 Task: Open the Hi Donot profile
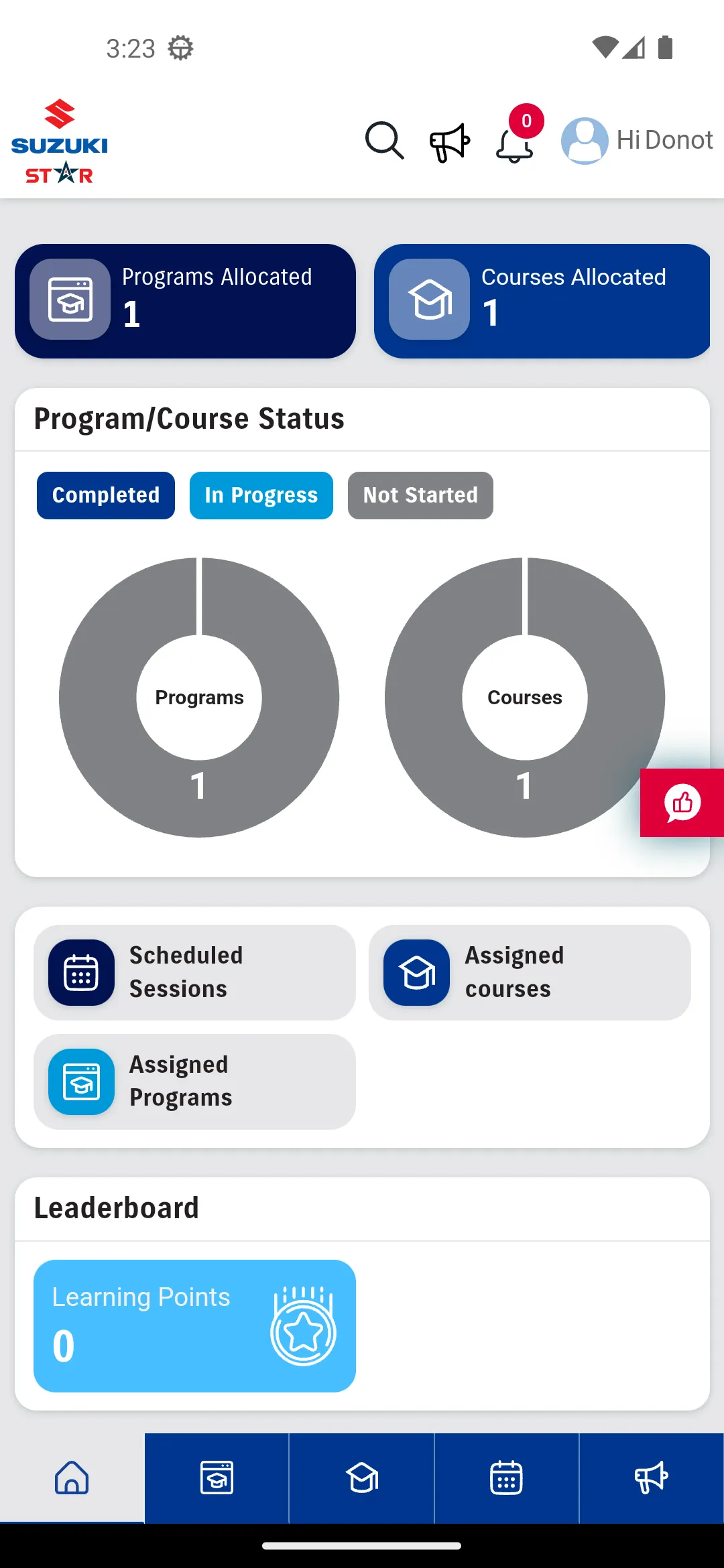637,141
